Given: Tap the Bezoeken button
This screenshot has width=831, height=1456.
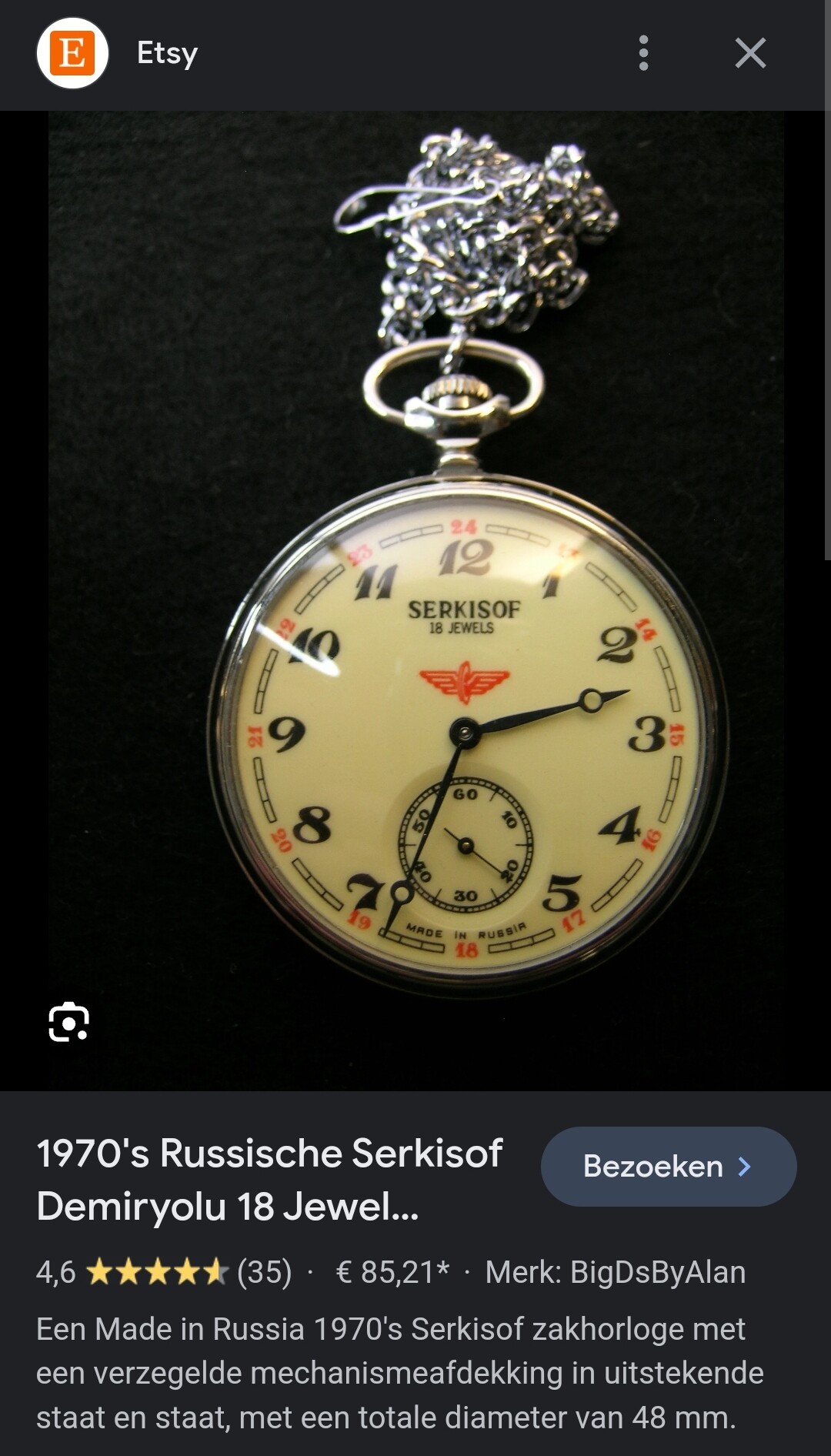Looking at the screenshot, I should (669, 1166).
